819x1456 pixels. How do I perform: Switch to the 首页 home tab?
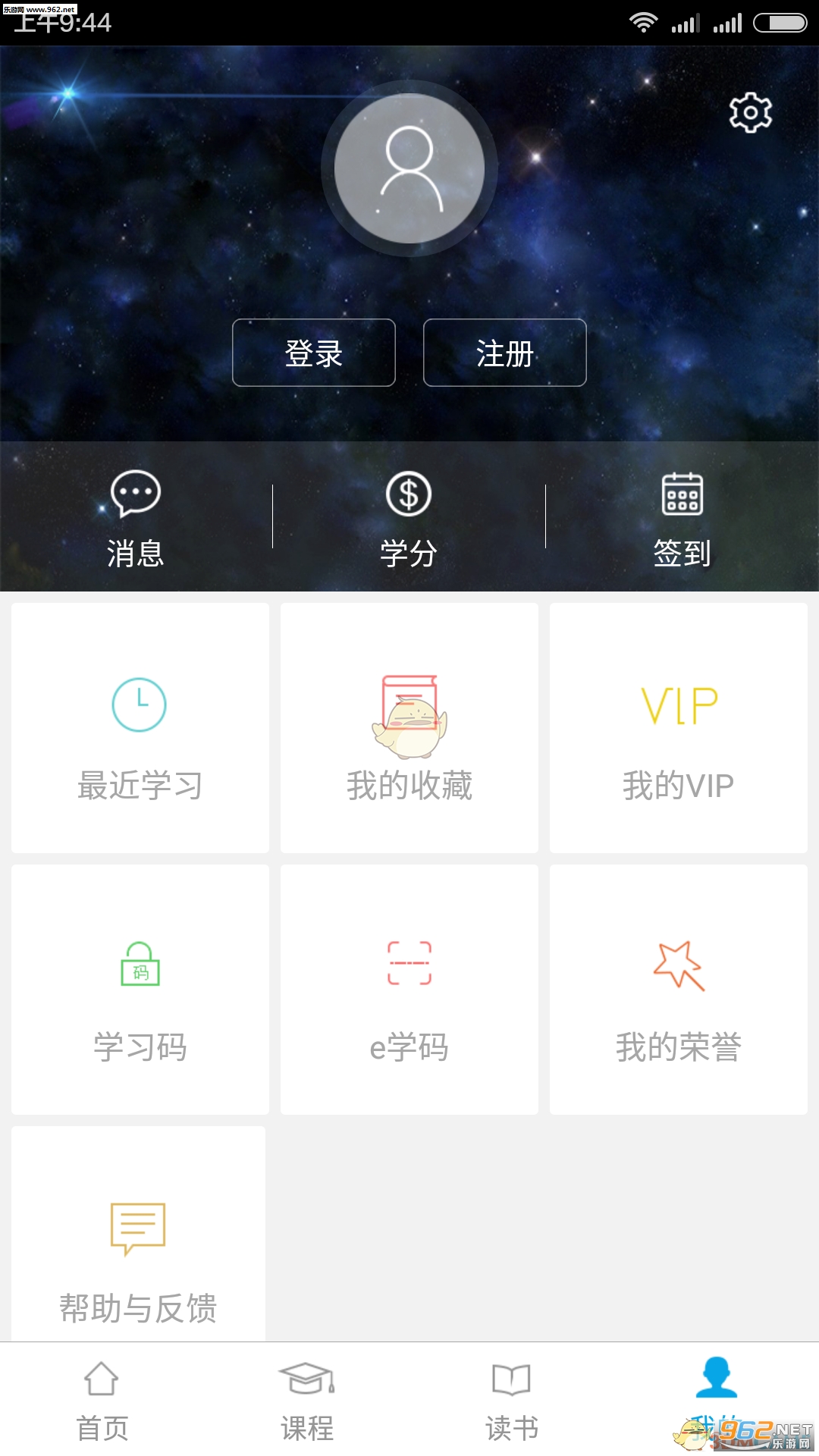(x=102, y=1399)
